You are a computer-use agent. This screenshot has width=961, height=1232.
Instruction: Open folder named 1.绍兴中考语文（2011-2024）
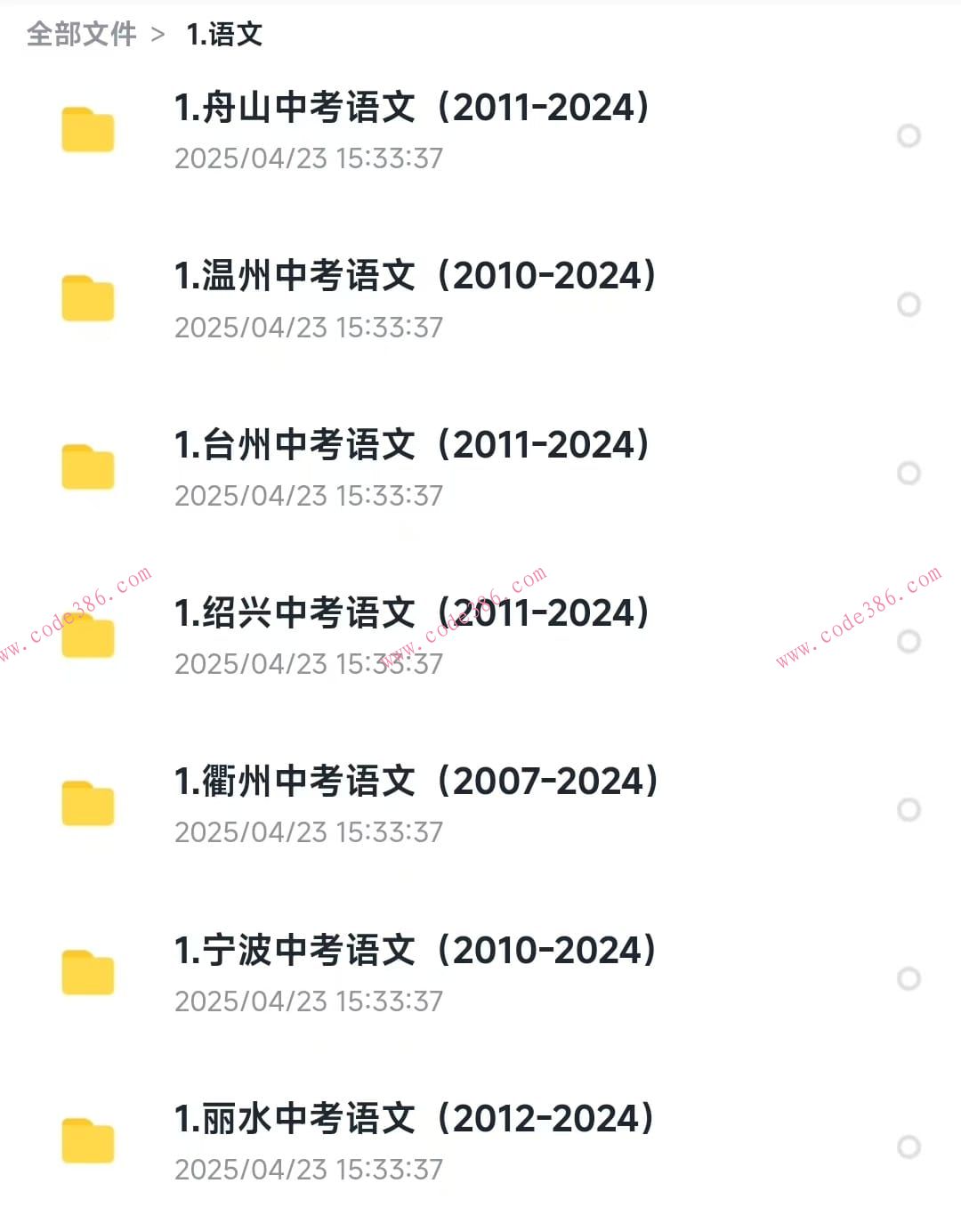(414, 612)
